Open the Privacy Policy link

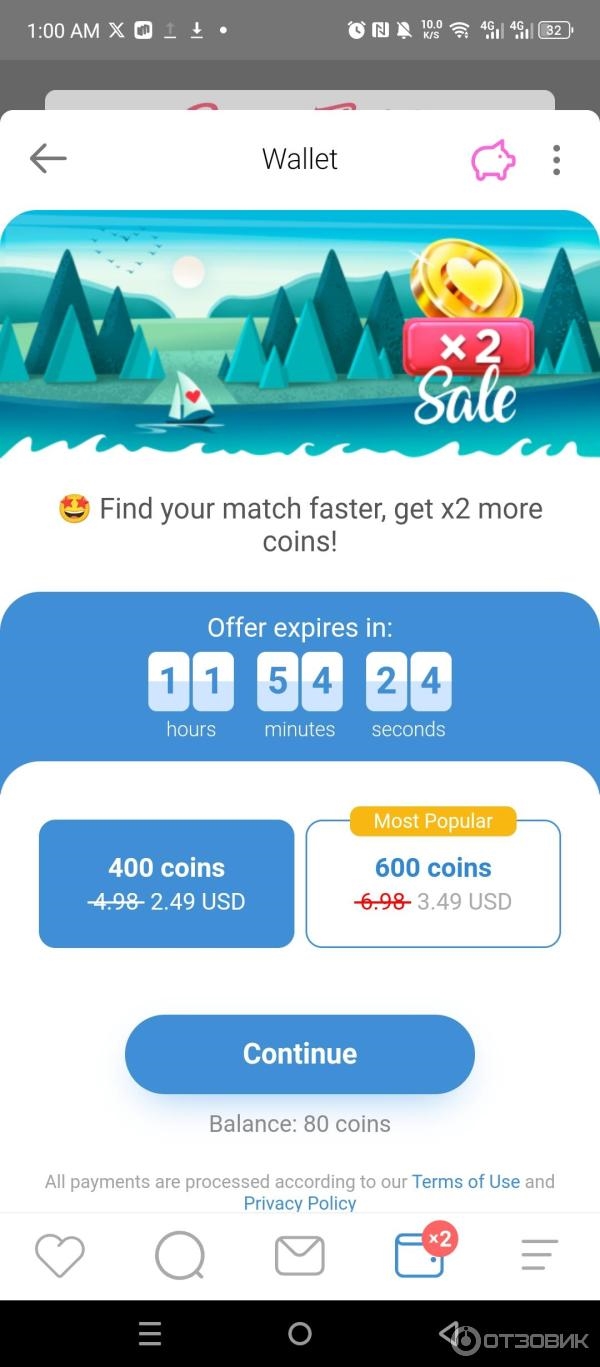tap(300, 1203)
